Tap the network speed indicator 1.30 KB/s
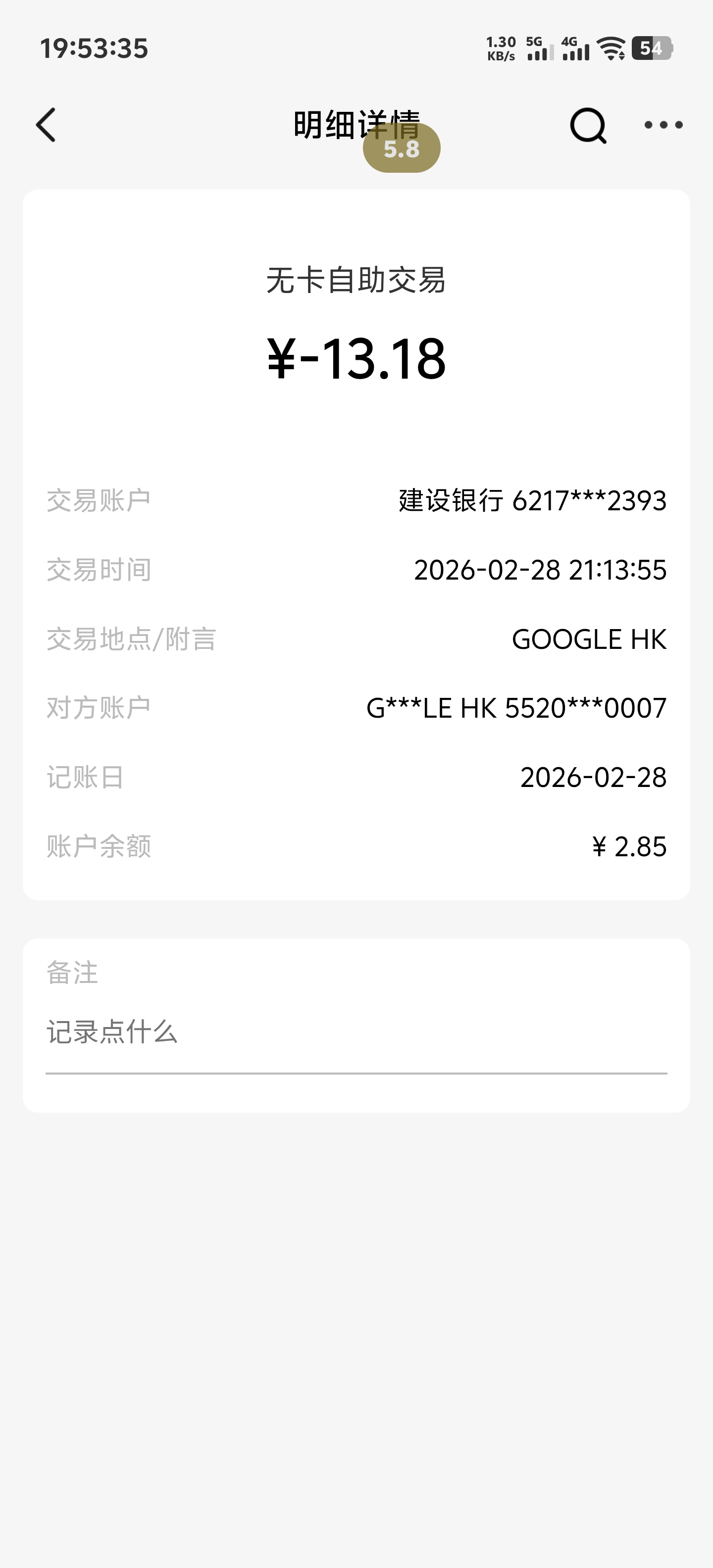Image resolution: width=713 pixels, height=1568 pixels. click(x=499, y=49)
